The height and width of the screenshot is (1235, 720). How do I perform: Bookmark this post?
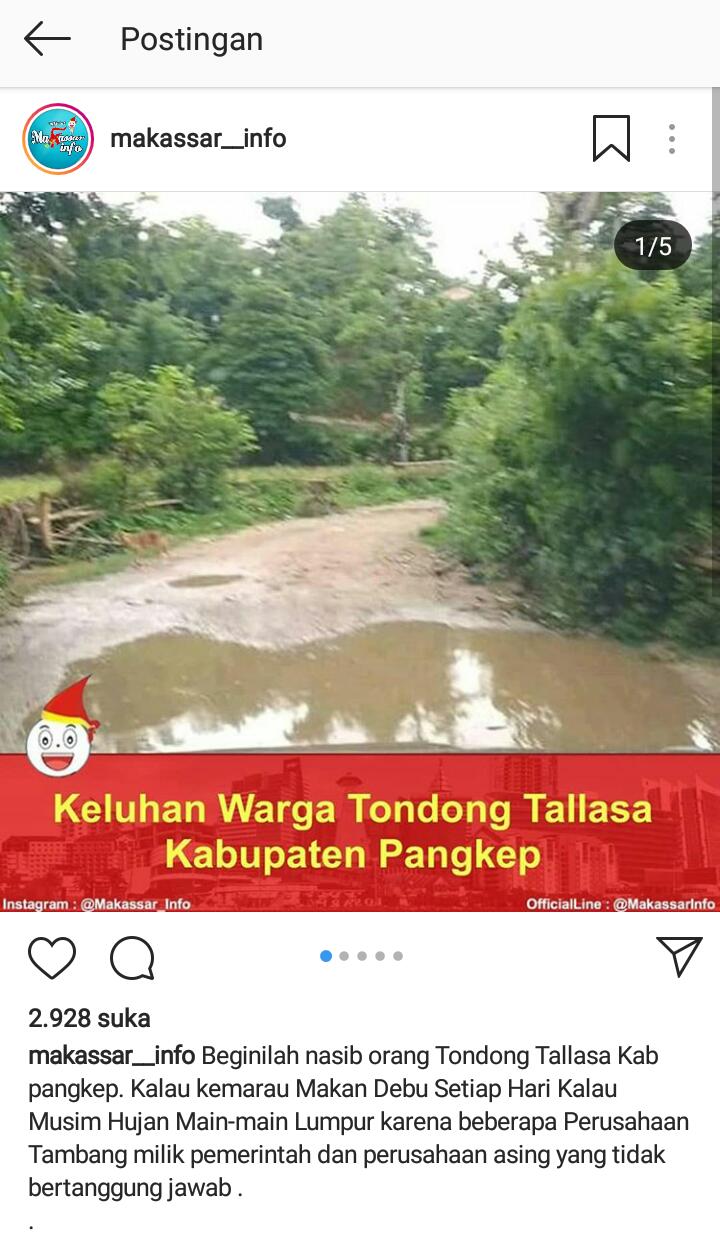point(611,138)
